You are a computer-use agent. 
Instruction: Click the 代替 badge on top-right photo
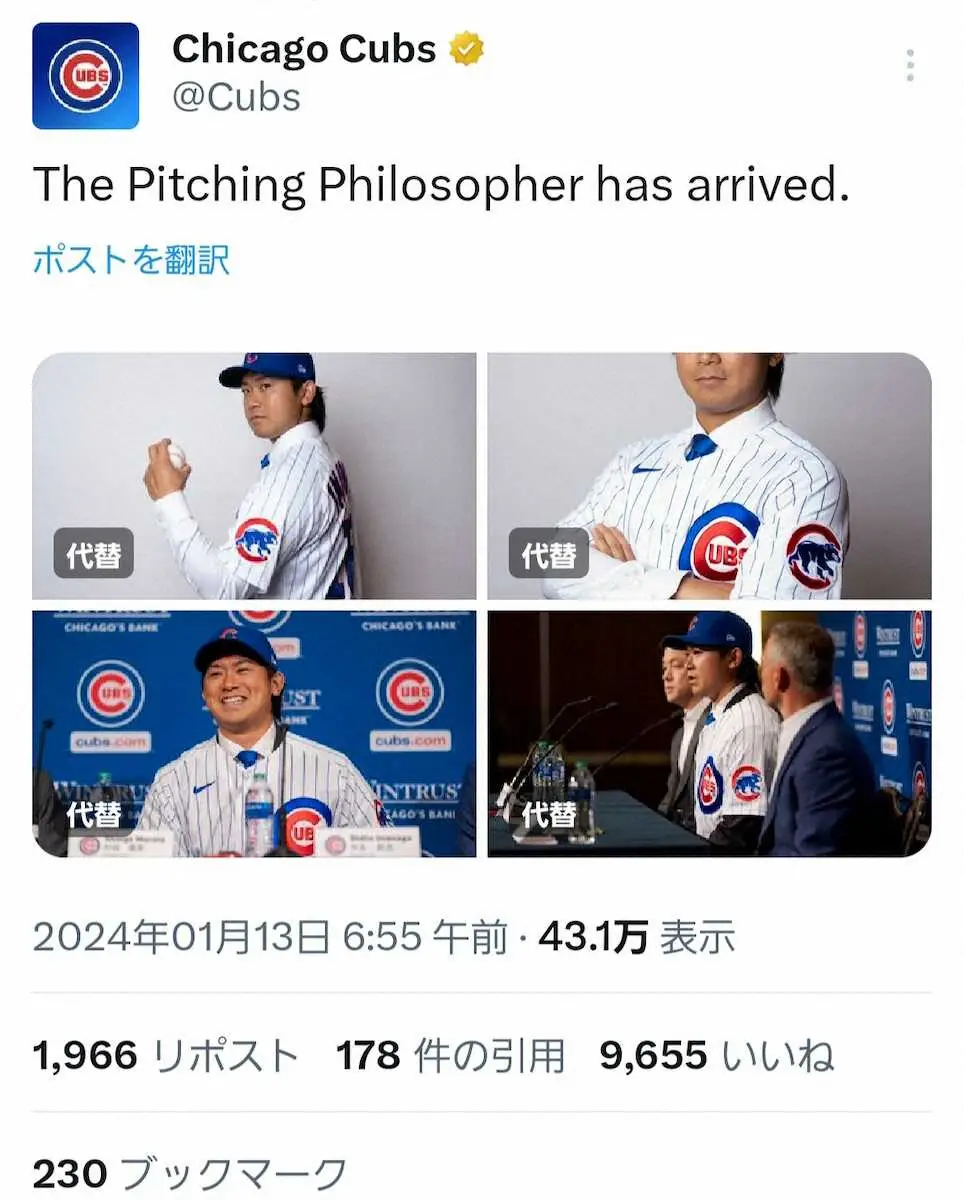point(548,554)
